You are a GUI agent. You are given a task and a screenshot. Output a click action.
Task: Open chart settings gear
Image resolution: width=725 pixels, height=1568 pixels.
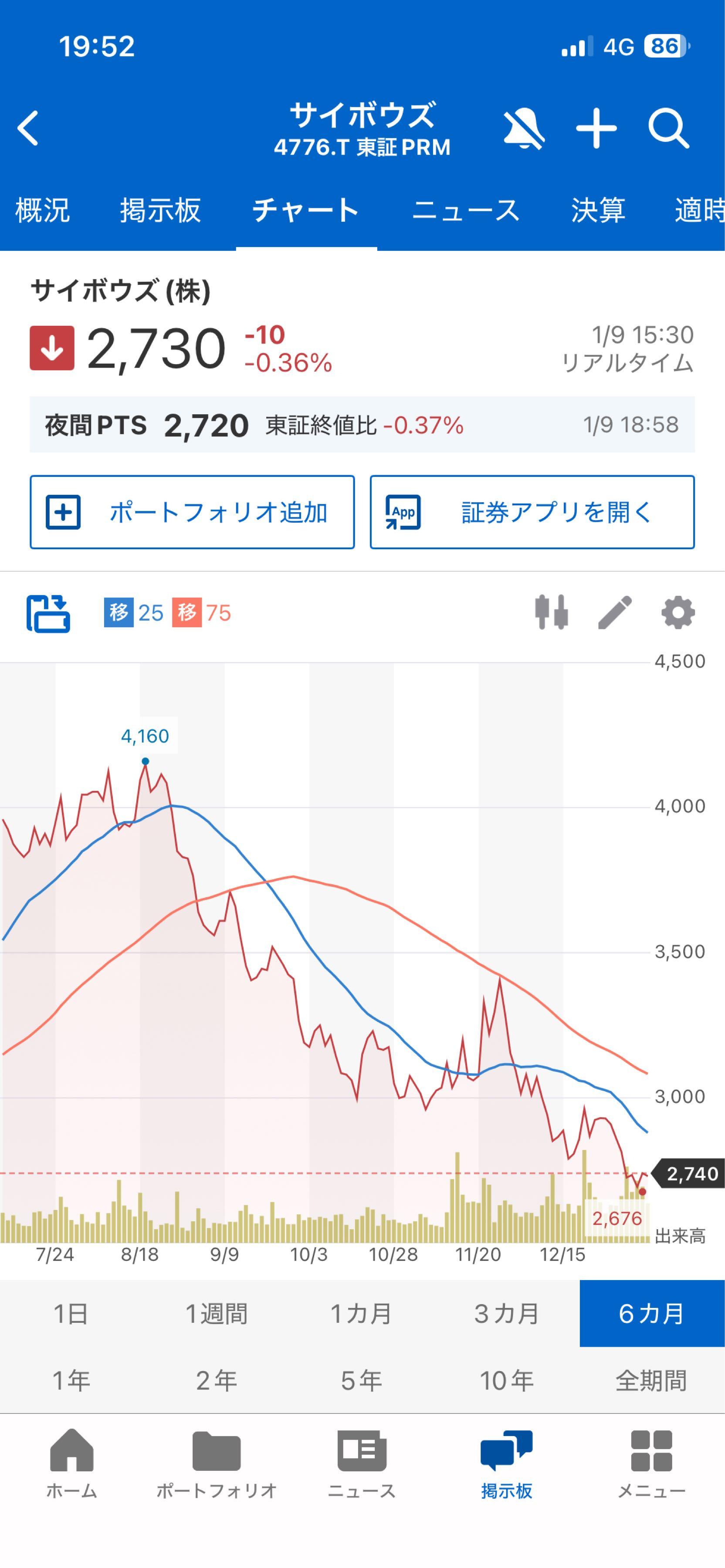pyautogui.click(x=678, y=612)
